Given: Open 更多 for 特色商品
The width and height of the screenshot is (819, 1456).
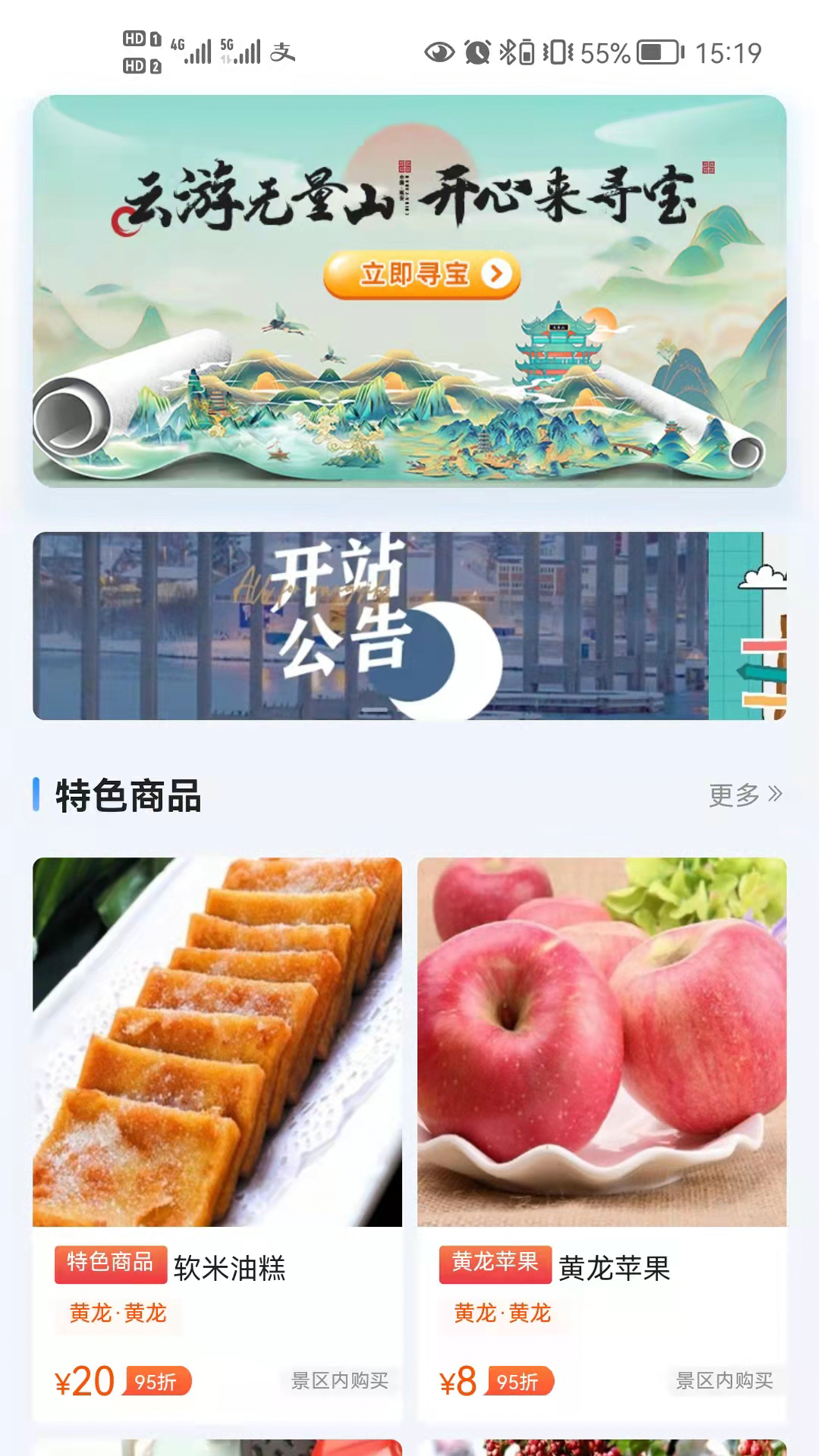Looking at the screenshot, I should click(745, 795).
